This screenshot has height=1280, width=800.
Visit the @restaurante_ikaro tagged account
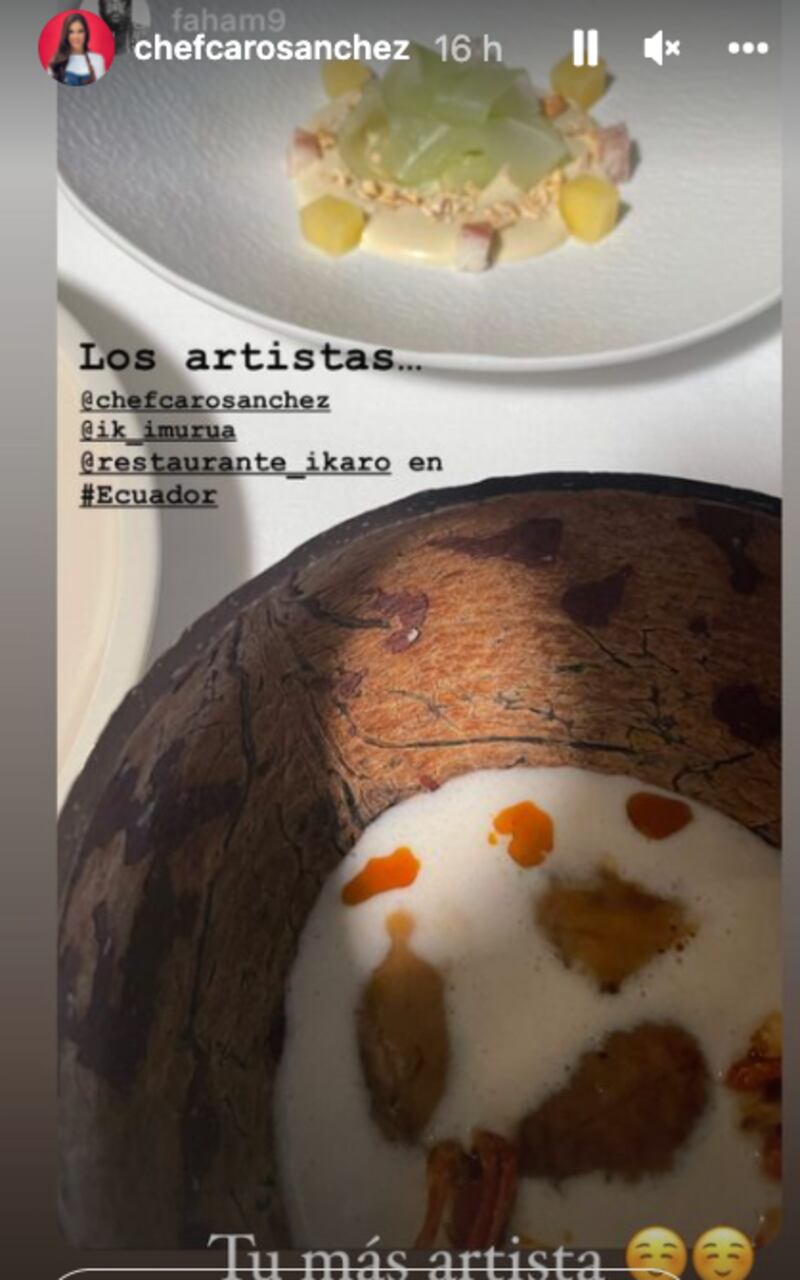[235, 463]
